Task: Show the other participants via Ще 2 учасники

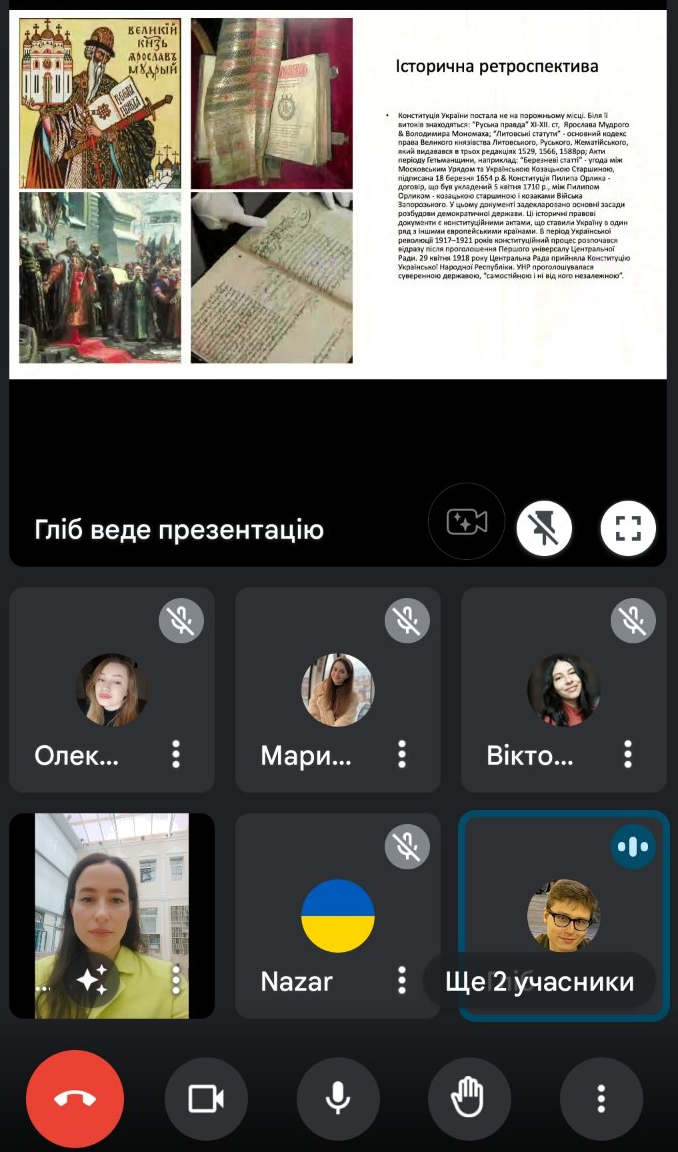Action: pos(539,982)
